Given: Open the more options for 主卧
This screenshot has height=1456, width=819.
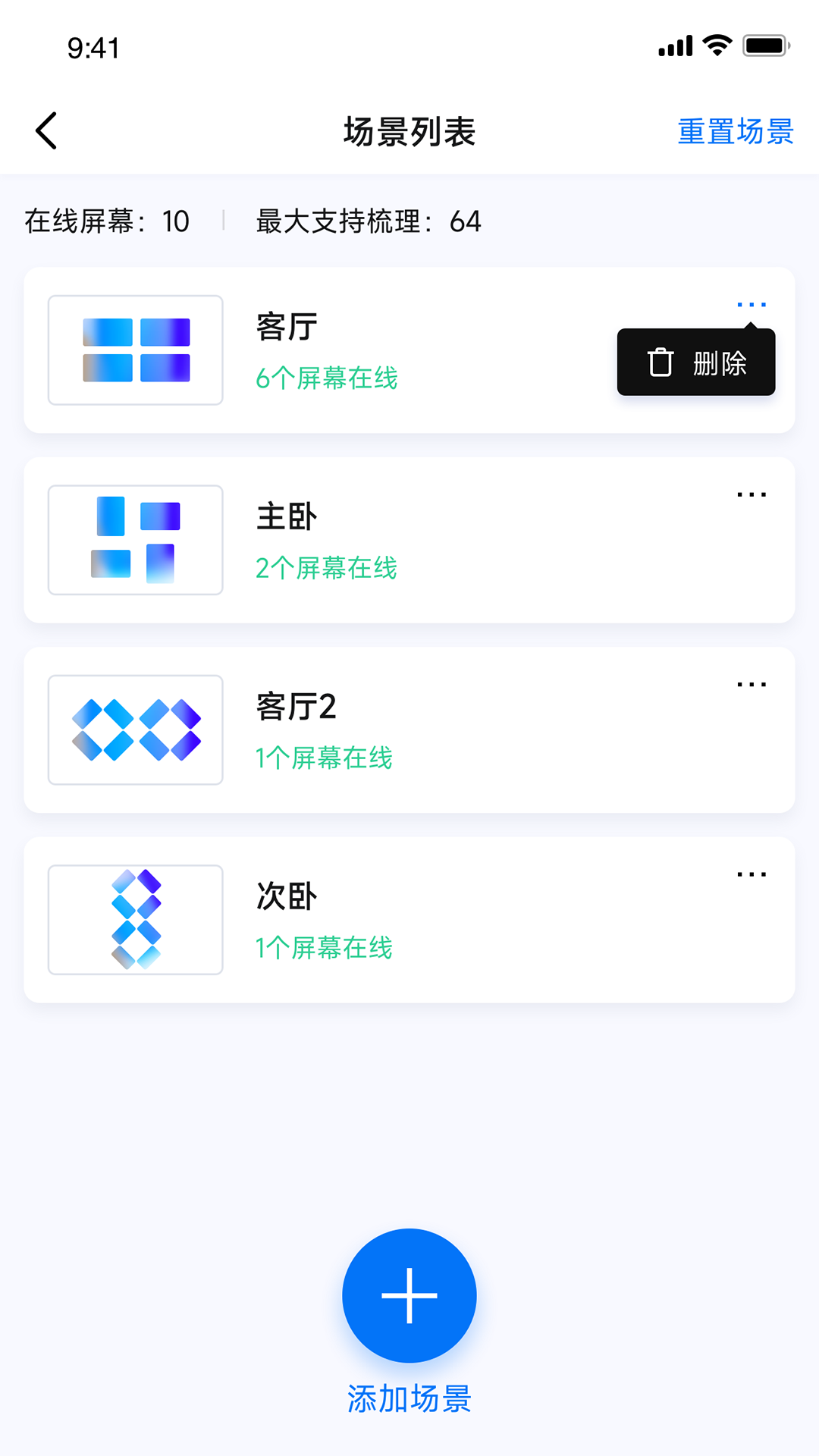Looking at the screenshot, I should (751, 495).
